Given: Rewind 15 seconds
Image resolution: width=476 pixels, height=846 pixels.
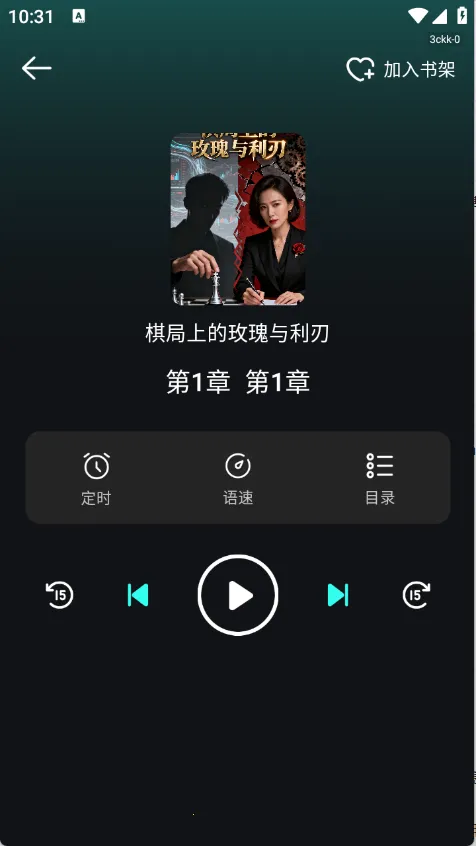Looking at the screenshot, I should coord(59,595).
